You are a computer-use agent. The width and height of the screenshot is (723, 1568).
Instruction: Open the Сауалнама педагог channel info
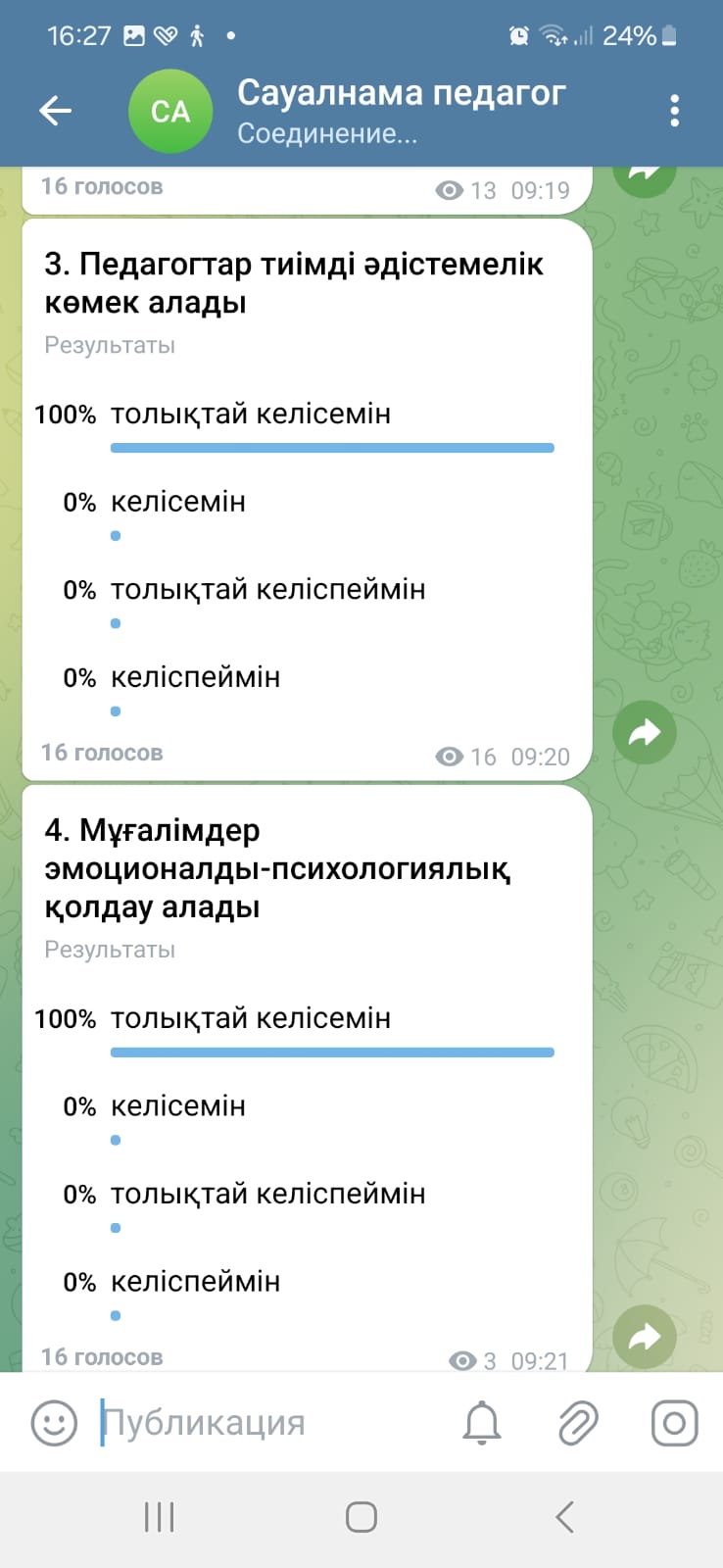401,111
